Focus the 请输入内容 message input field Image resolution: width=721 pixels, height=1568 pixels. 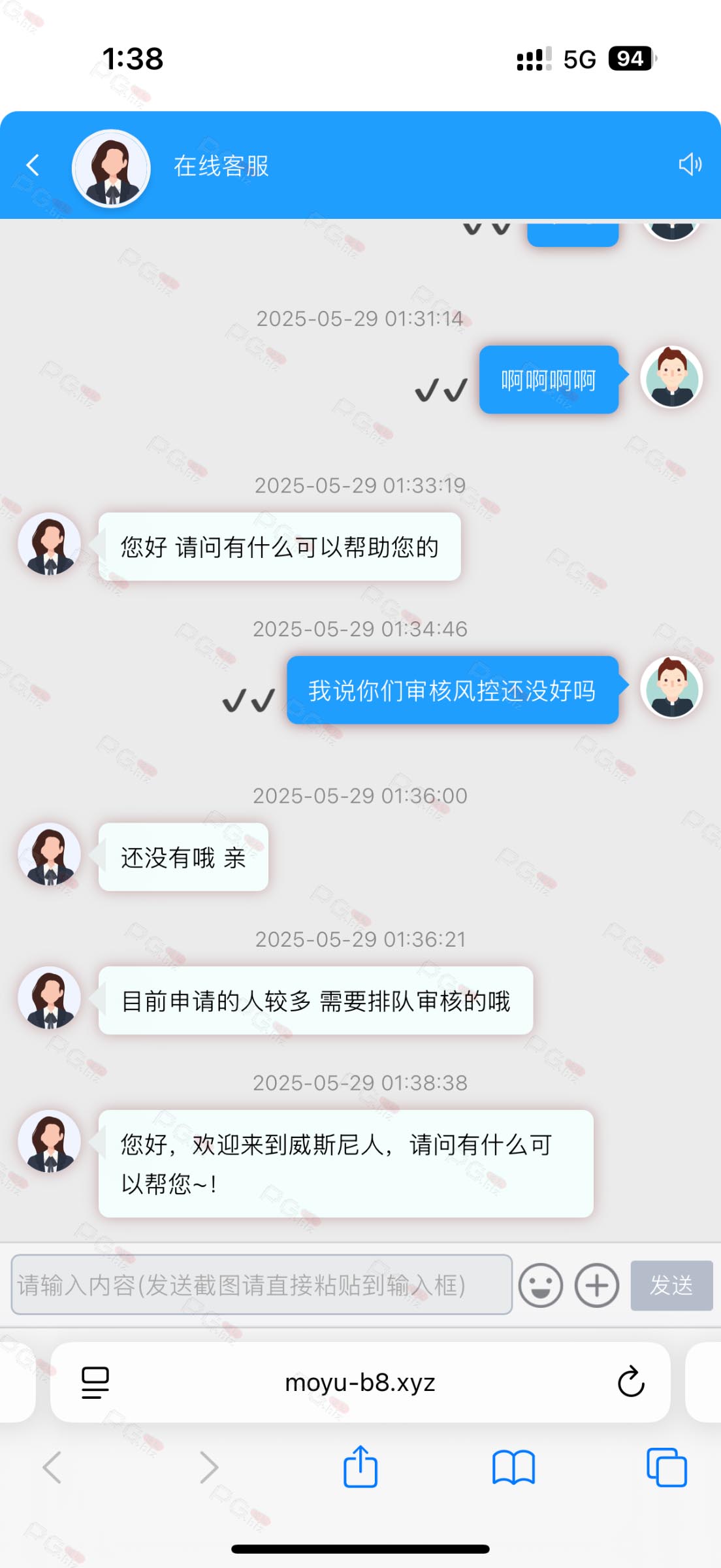261,1284
